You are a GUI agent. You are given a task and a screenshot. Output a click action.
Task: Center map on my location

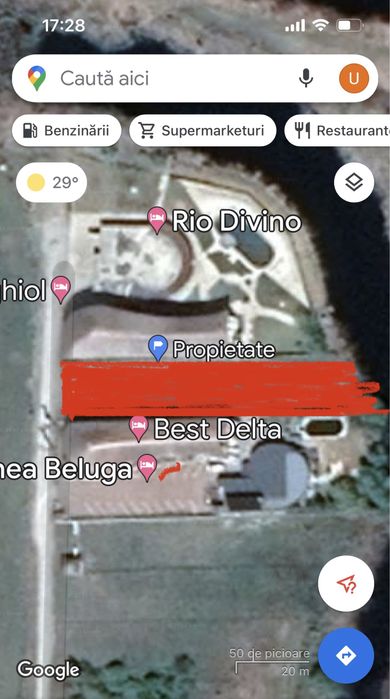click(x=346, y=584)
